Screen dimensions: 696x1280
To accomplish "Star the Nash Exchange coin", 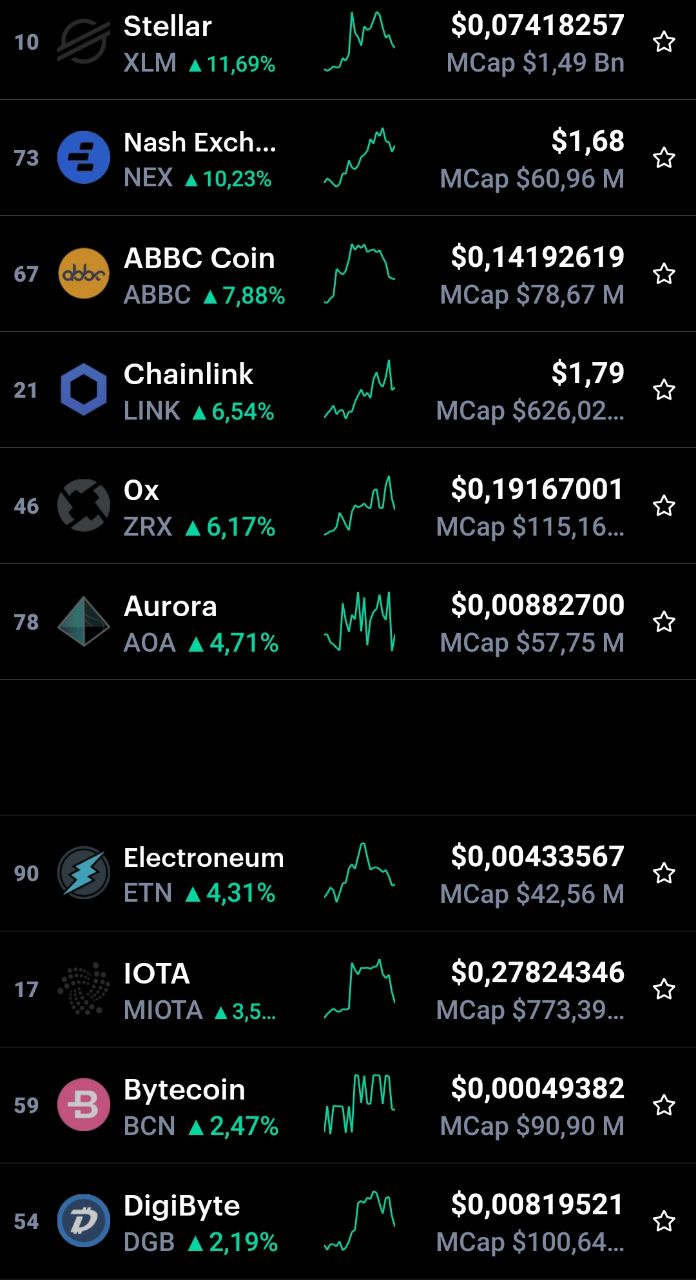I will point(664,158).
